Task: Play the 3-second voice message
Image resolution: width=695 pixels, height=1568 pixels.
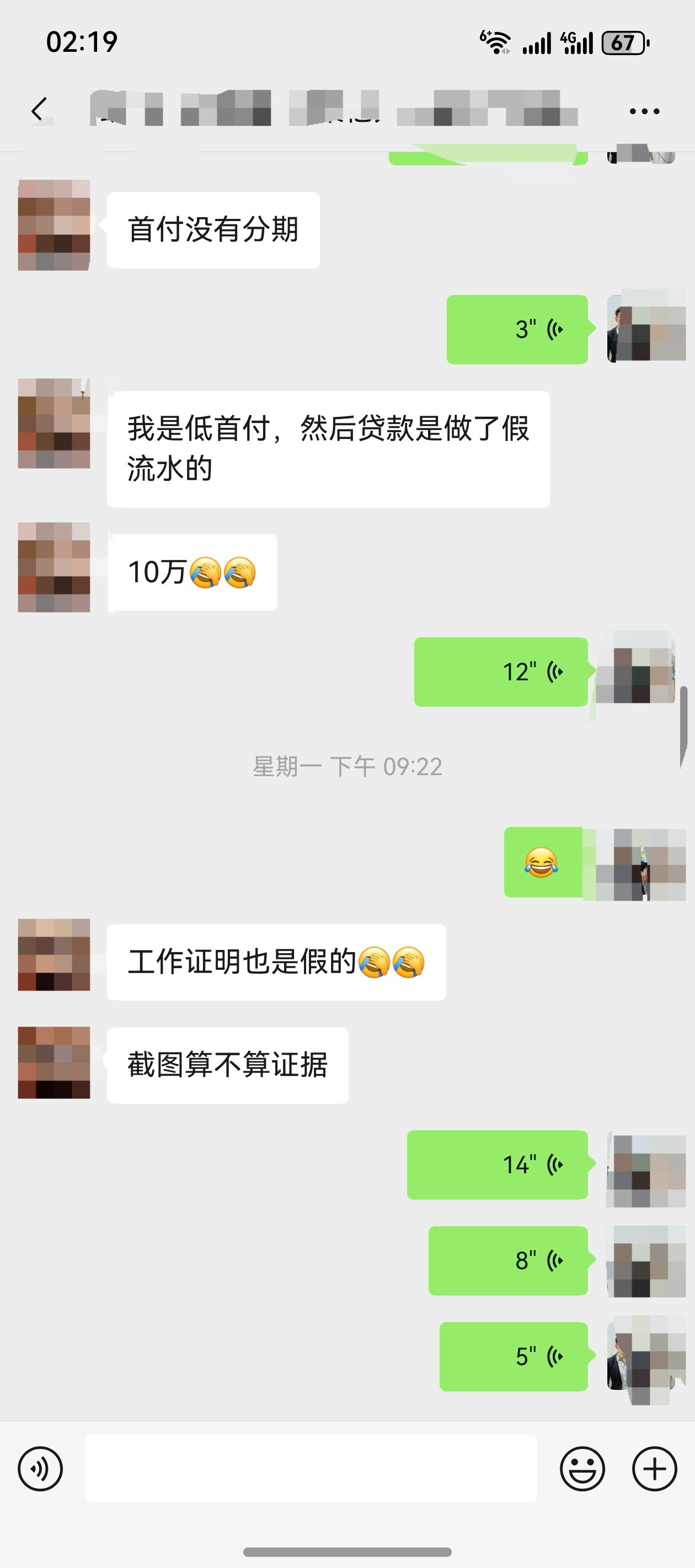Action: point(517,330)
